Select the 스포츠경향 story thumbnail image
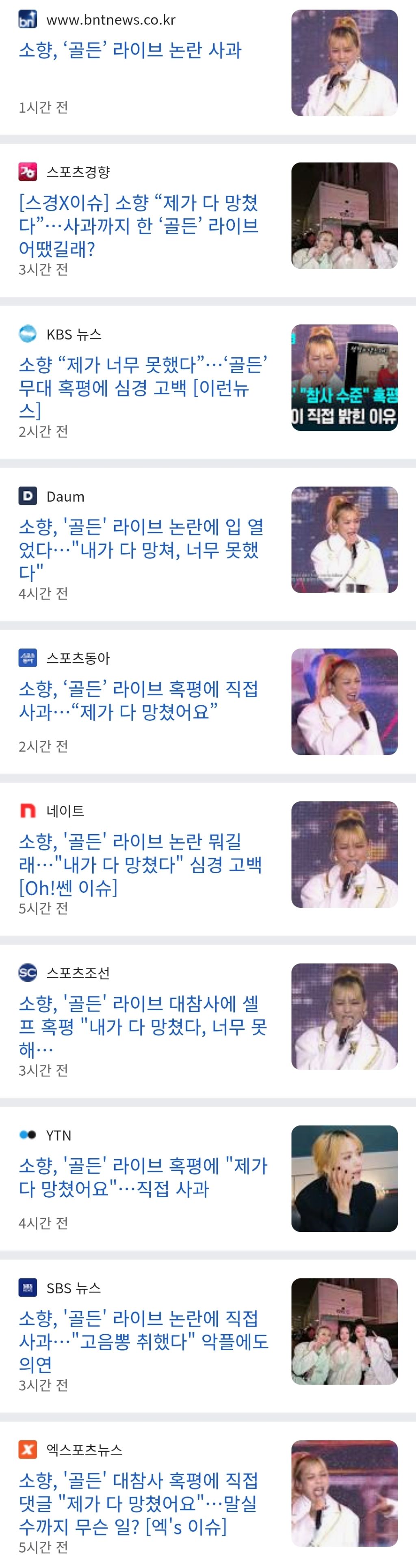 (344, 215)
